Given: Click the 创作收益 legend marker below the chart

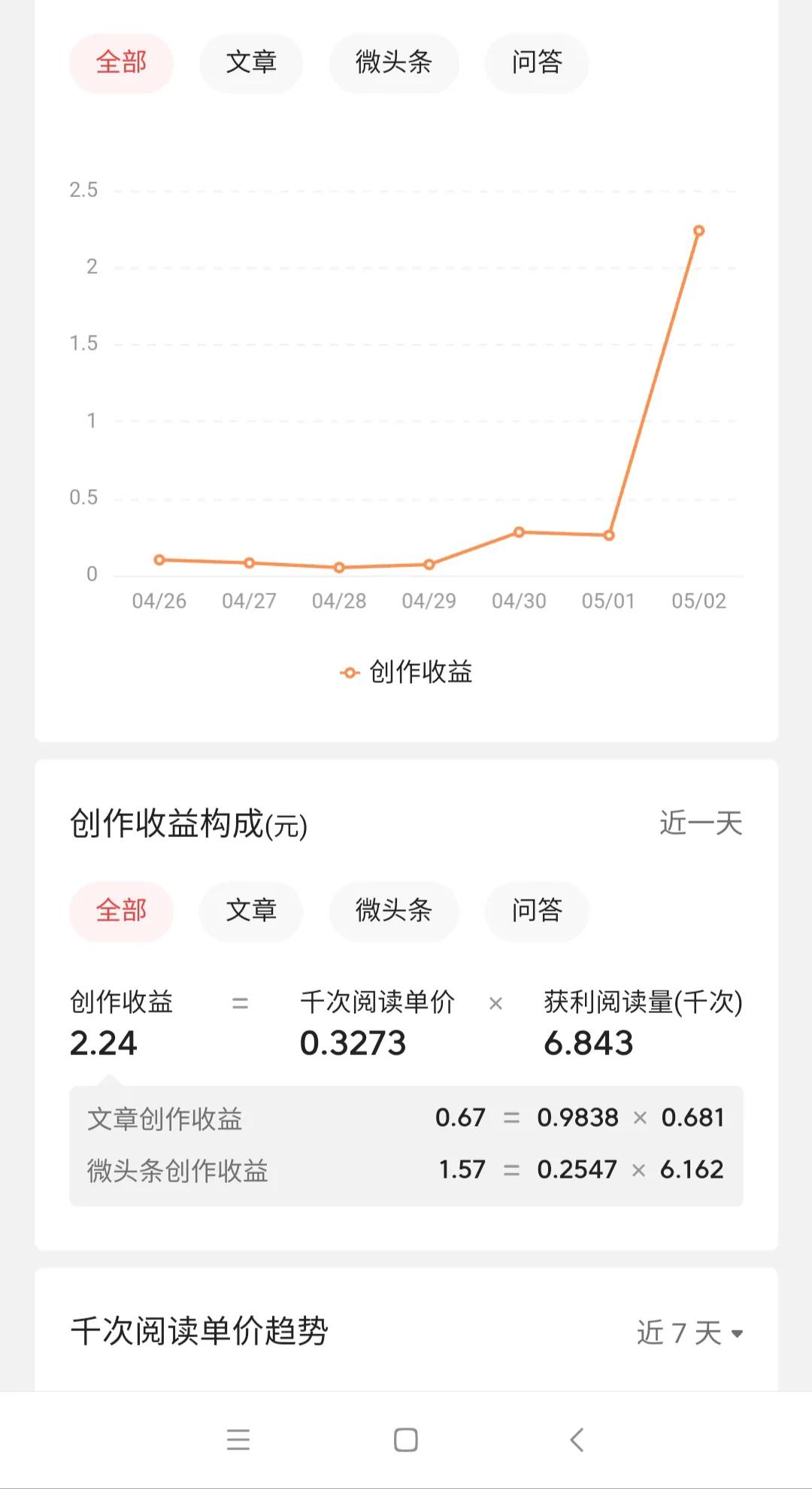Looking at the screenshot, I should tap(350, 671).
